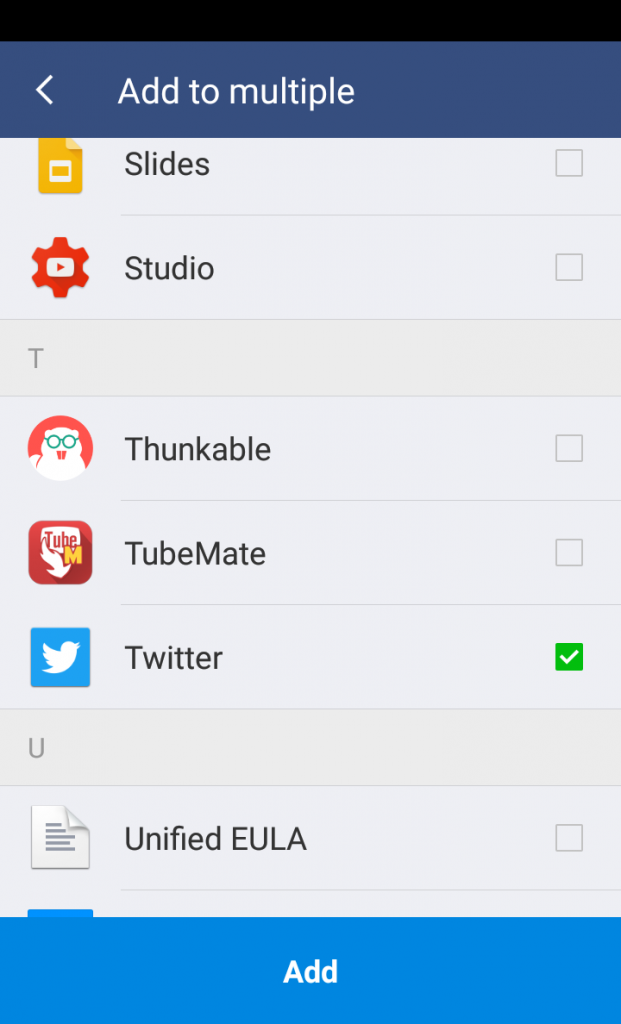This screenshot has width=621, height=1024.
Task: Mark the TubeMate checkbox
Action: [569, 553]
